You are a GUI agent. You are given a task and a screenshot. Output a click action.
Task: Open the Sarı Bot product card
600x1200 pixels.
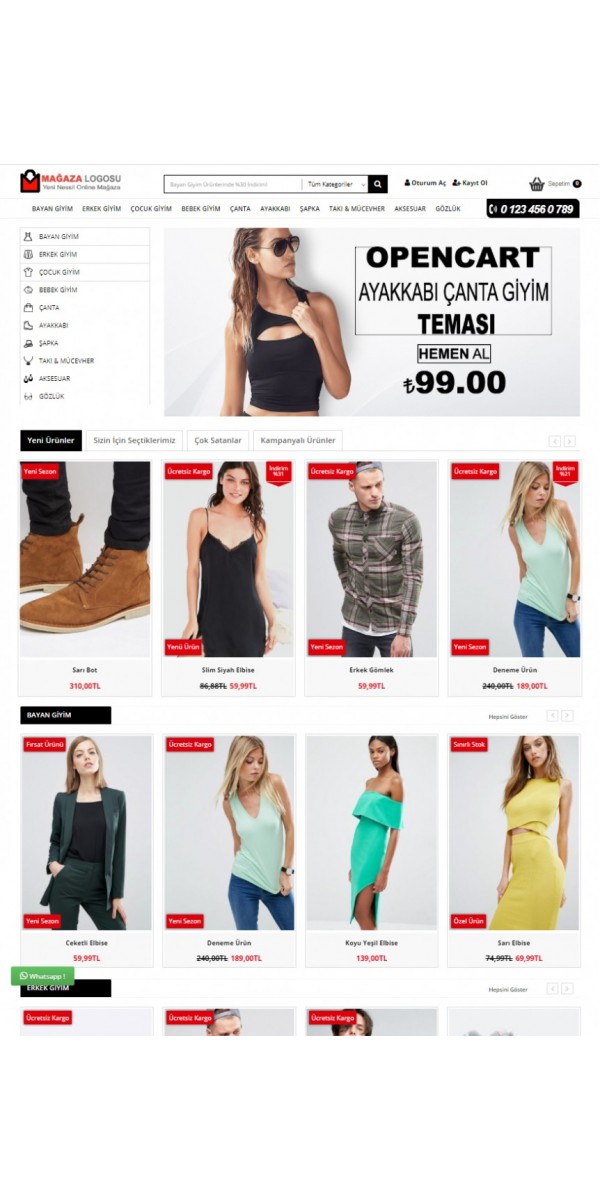[85, 578]
